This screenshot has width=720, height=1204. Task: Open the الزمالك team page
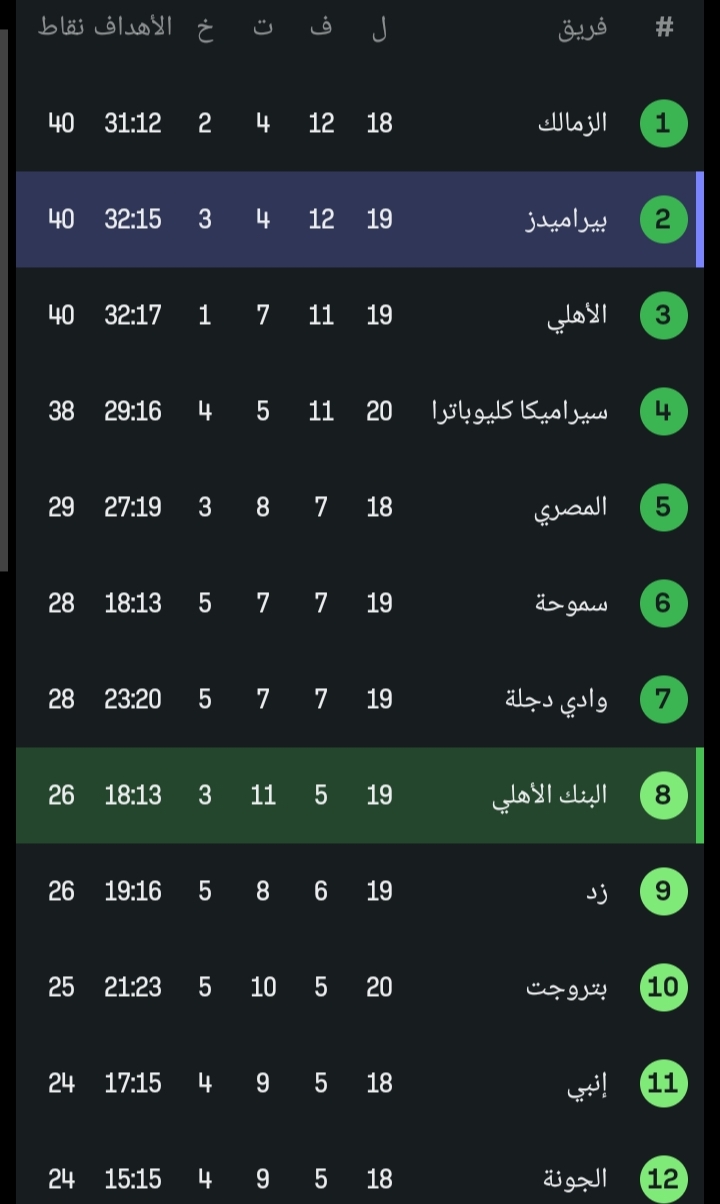pos(573,123)
